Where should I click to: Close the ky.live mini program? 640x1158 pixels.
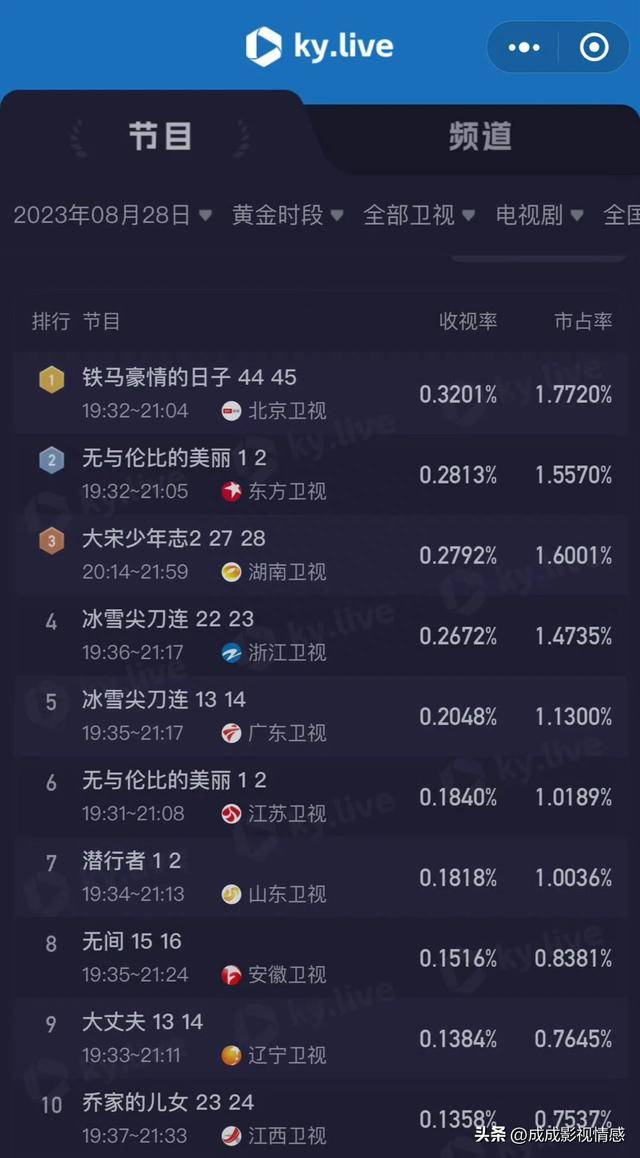pos(594,47)
